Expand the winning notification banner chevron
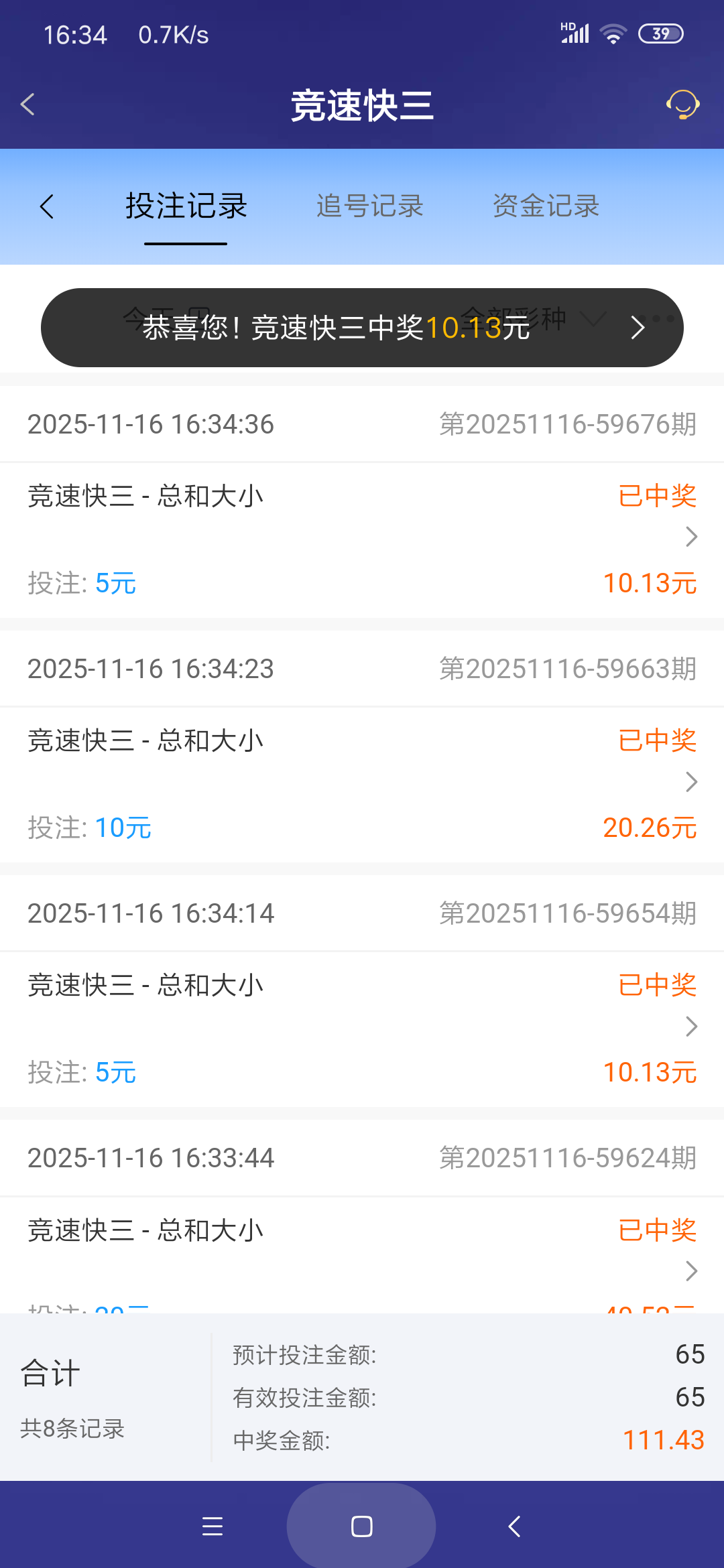Image resolution: width=724 pixels, height=1568 pixels. pyautogui.click(x=638, y=328)
